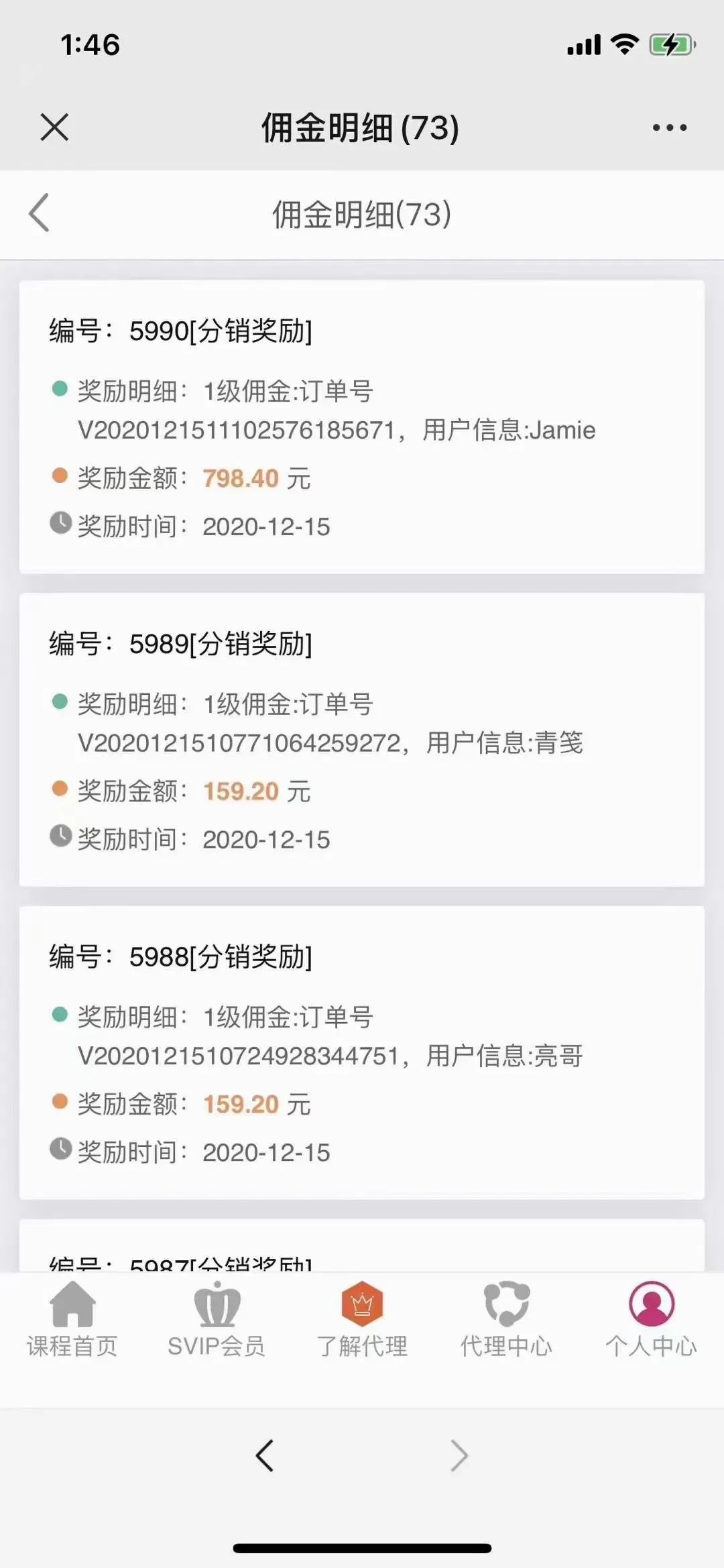
Task: Go to the 代理中心 tab
Action: point(506,1319)
